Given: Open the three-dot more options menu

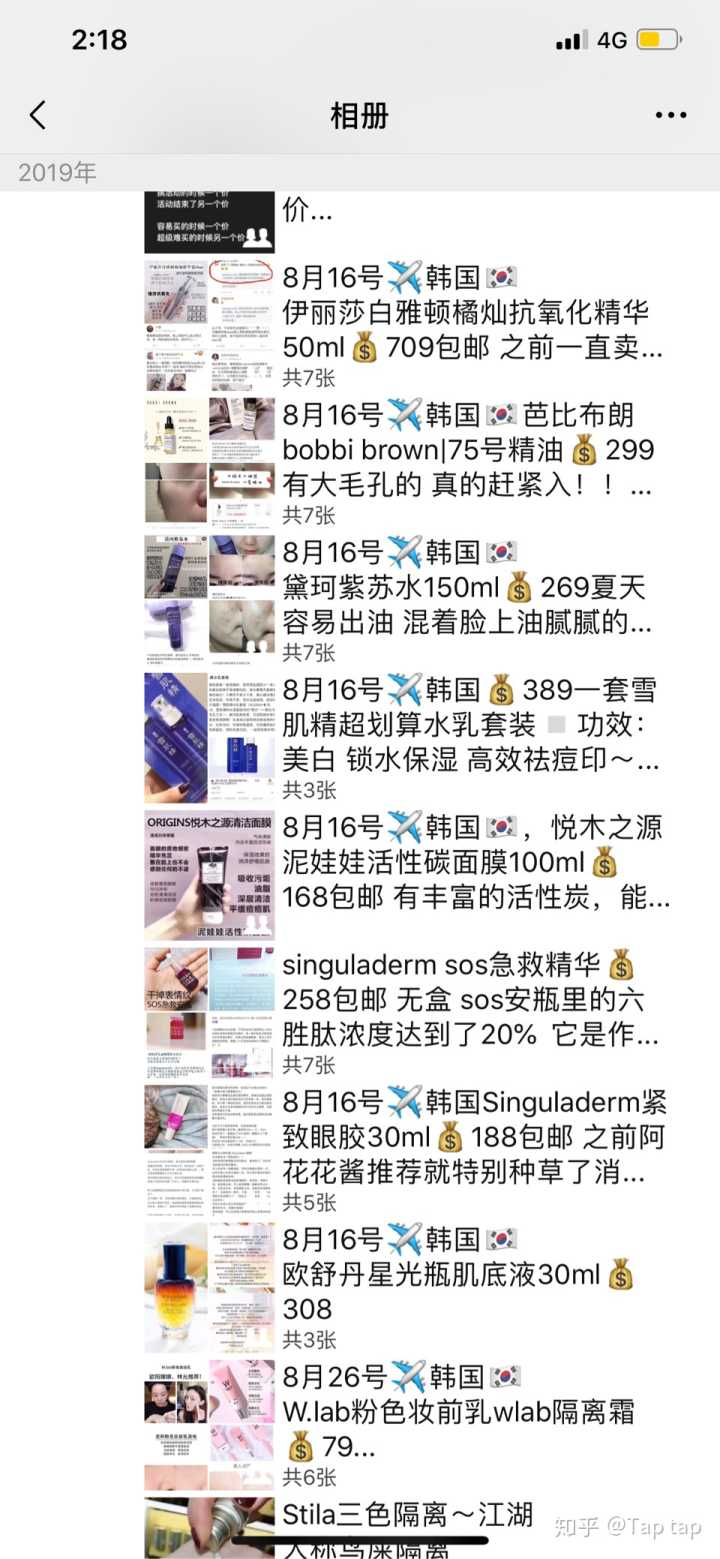Looking at the screenshot, I should point(670,116).
